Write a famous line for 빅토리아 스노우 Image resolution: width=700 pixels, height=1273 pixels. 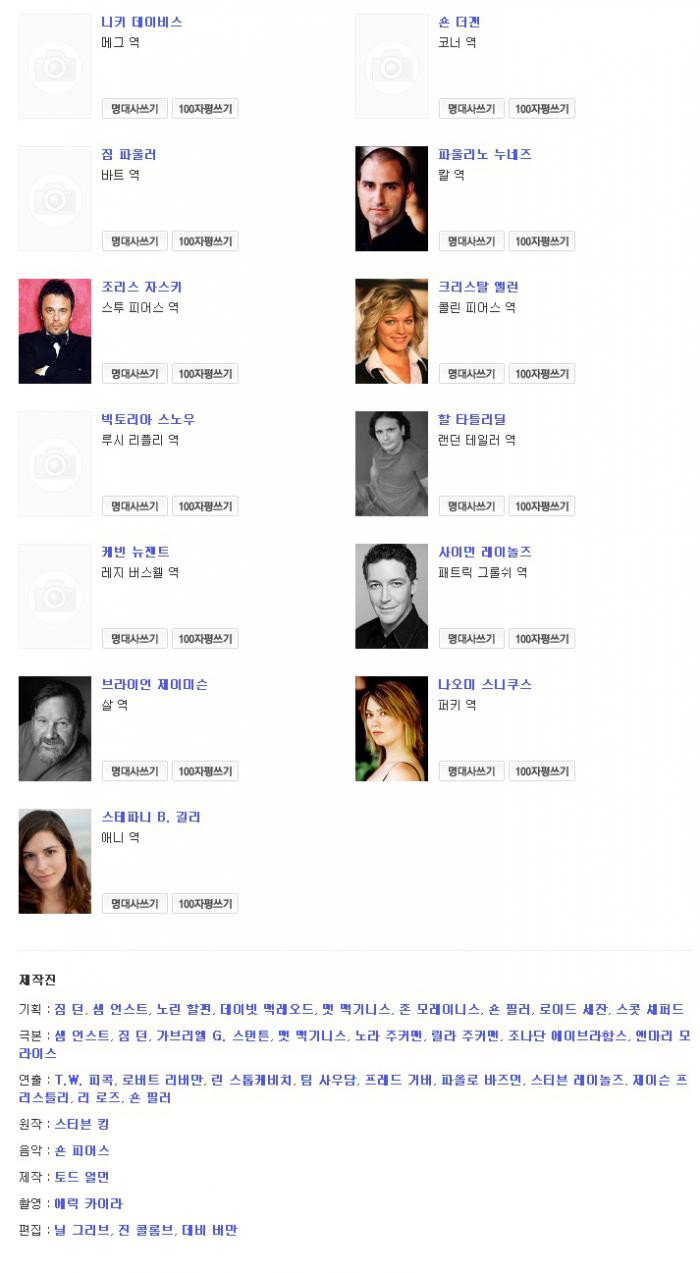point(135,506)
